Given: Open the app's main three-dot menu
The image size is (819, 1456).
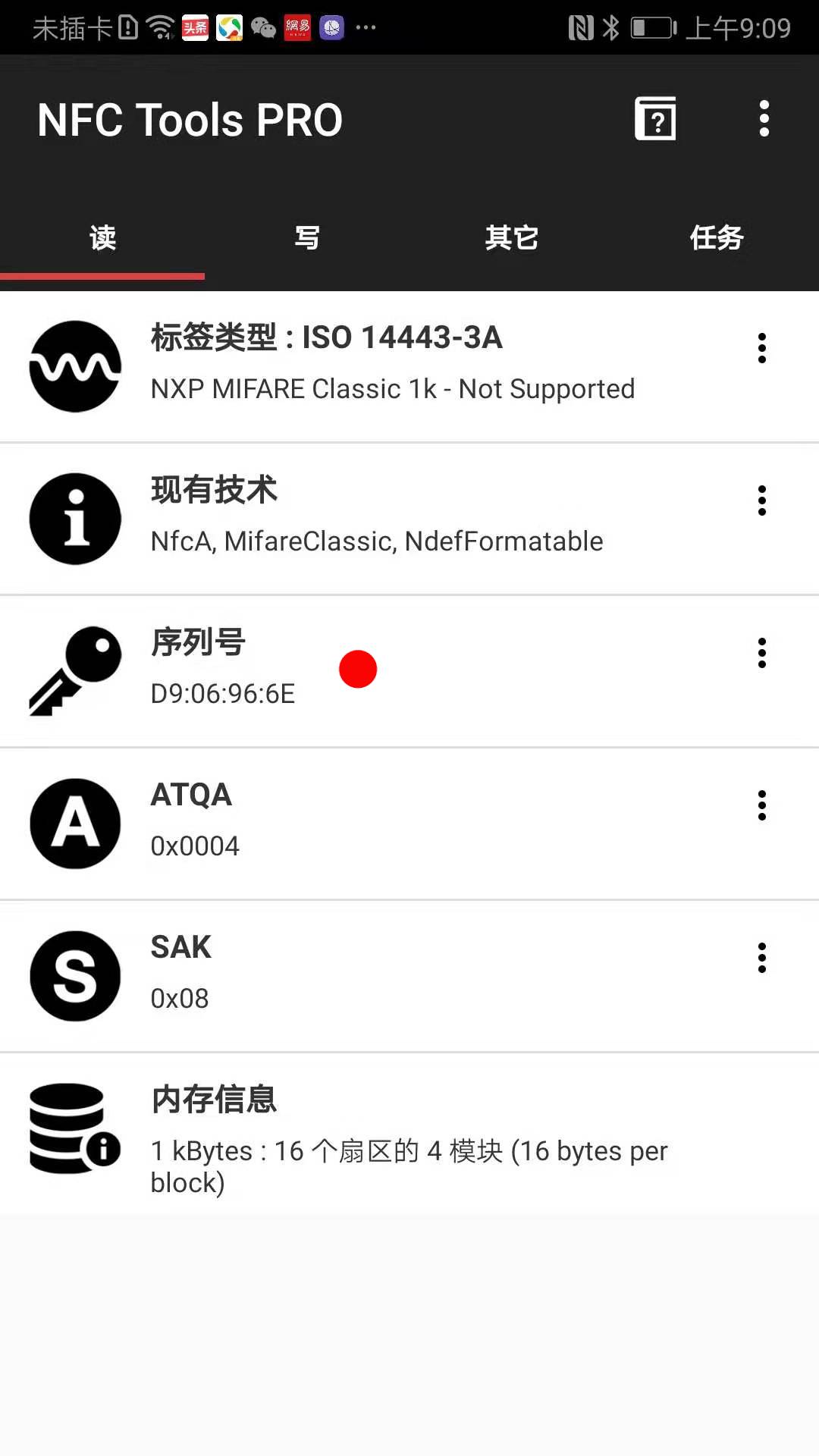Looking at the screenshot, I should coord(764,119).
